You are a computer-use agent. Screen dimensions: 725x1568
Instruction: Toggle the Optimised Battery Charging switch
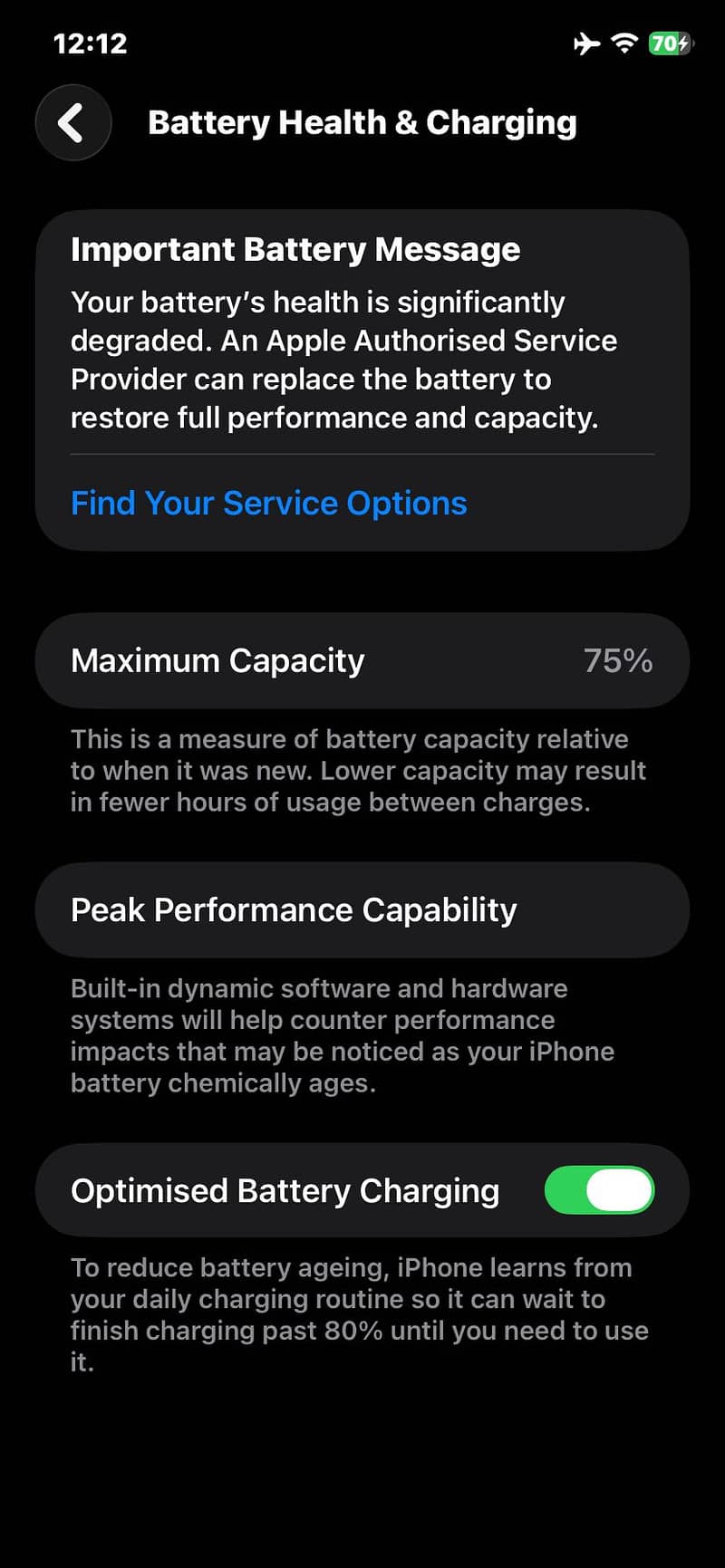coord(600,1190)
